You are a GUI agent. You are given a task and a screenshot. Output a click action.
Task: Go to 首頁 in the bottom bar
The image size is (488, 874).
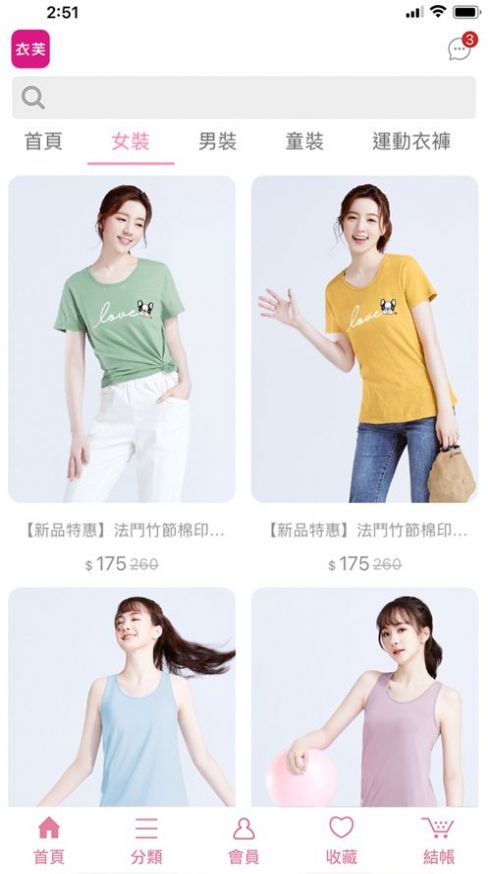(49, 841)
